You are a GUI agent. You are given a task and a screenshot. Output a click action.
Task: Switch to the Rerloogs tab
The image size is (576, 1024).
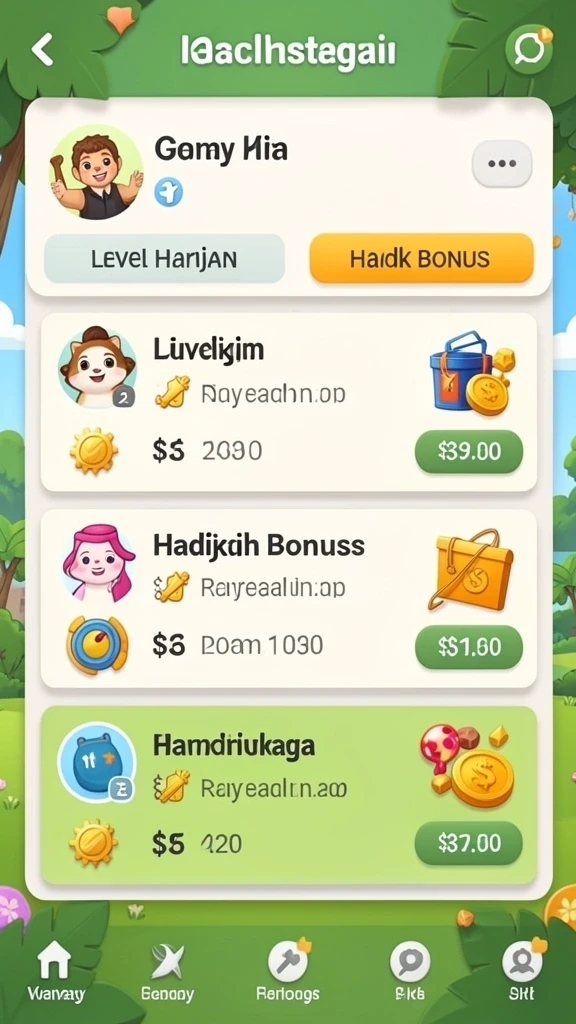tap(287, 973)
